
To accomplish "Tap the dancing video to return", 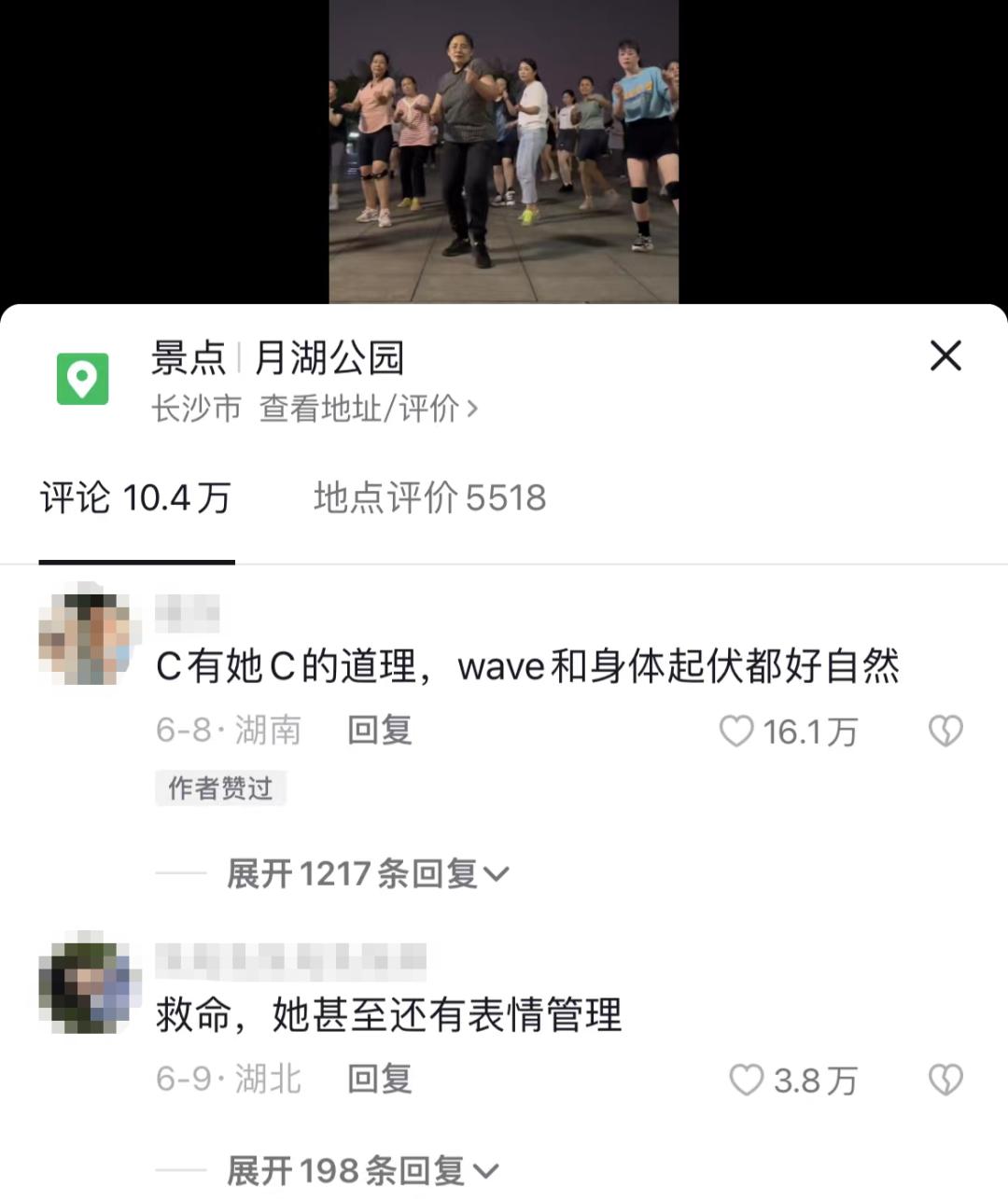I will (x=503, y=149).
